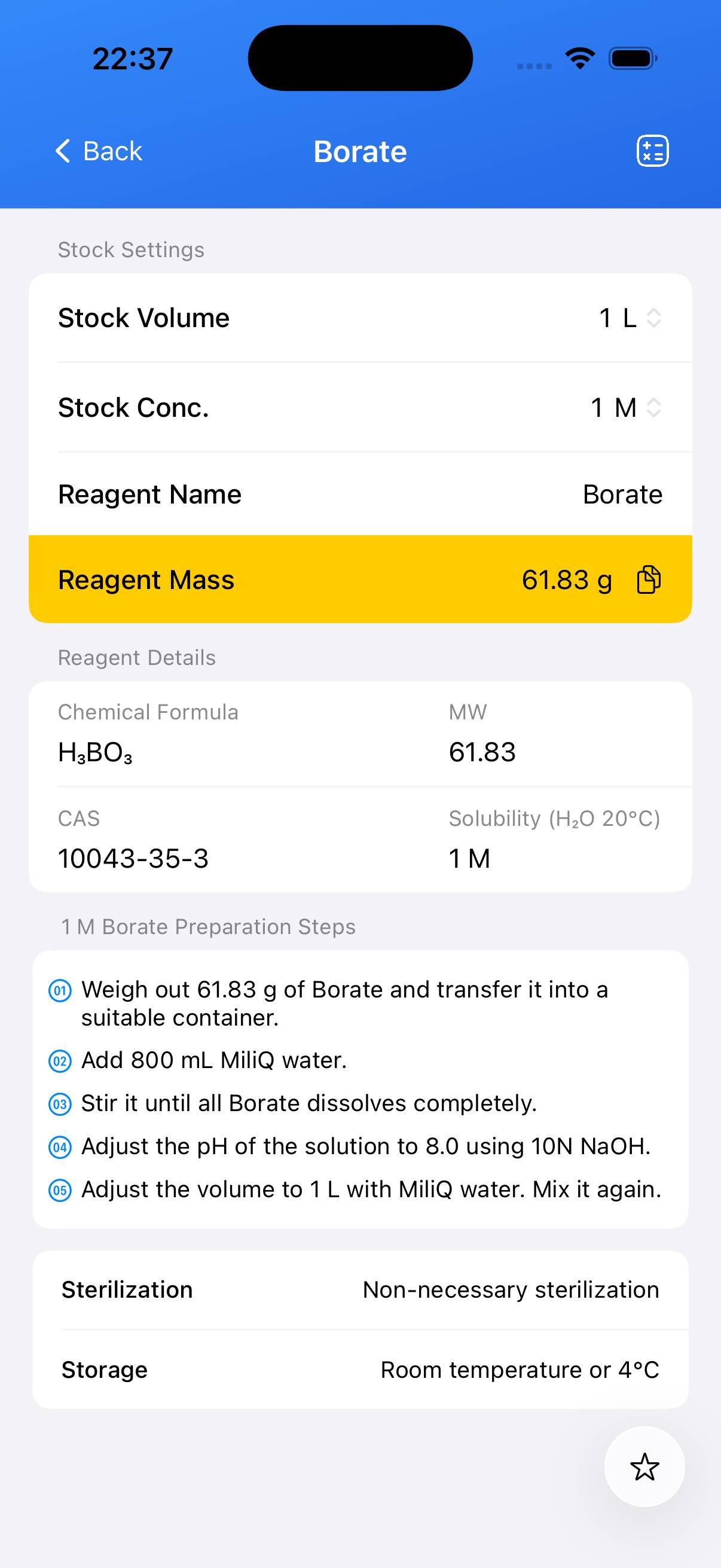This screenshot has height=1568, width=721.
Task: Tap the Wi-Fi status icon
Action: (x=579, y=57)
